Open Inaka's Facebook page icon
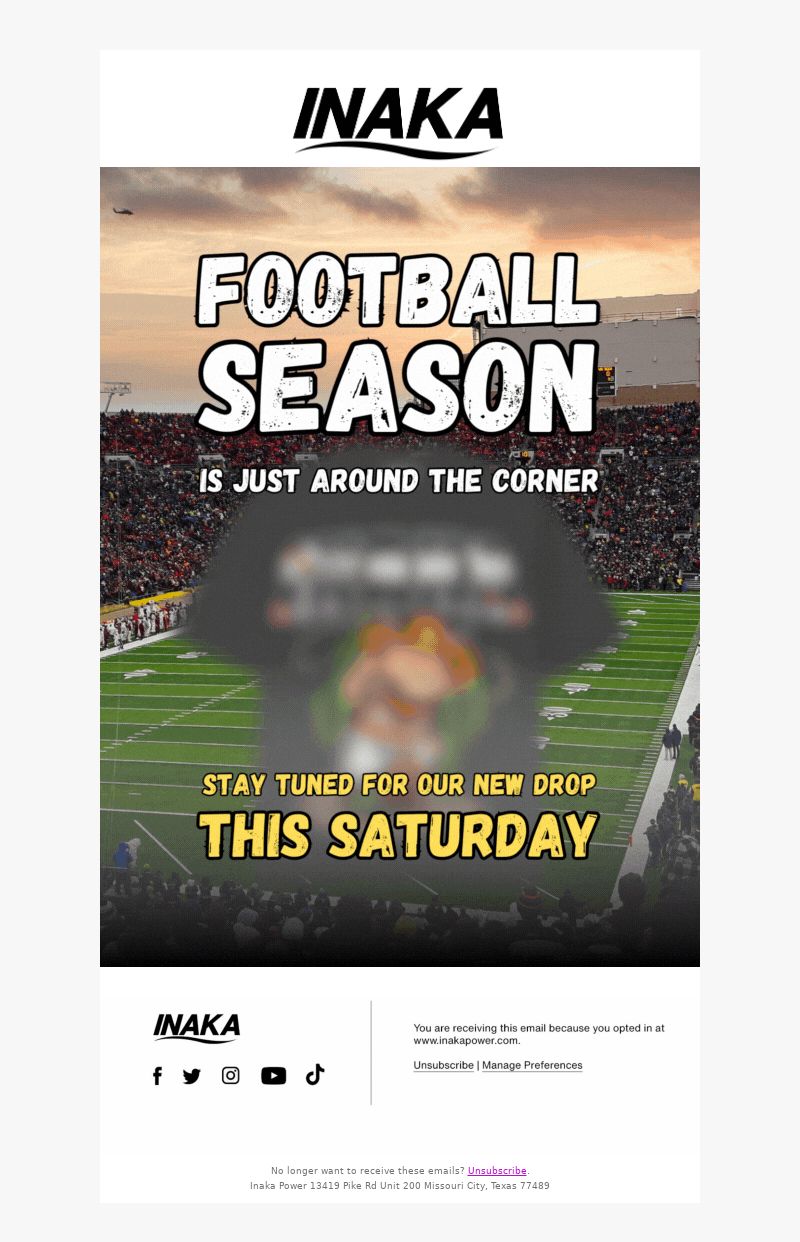The width and height of the screenshot is (800, 1242). click(x=157, y=1076)
